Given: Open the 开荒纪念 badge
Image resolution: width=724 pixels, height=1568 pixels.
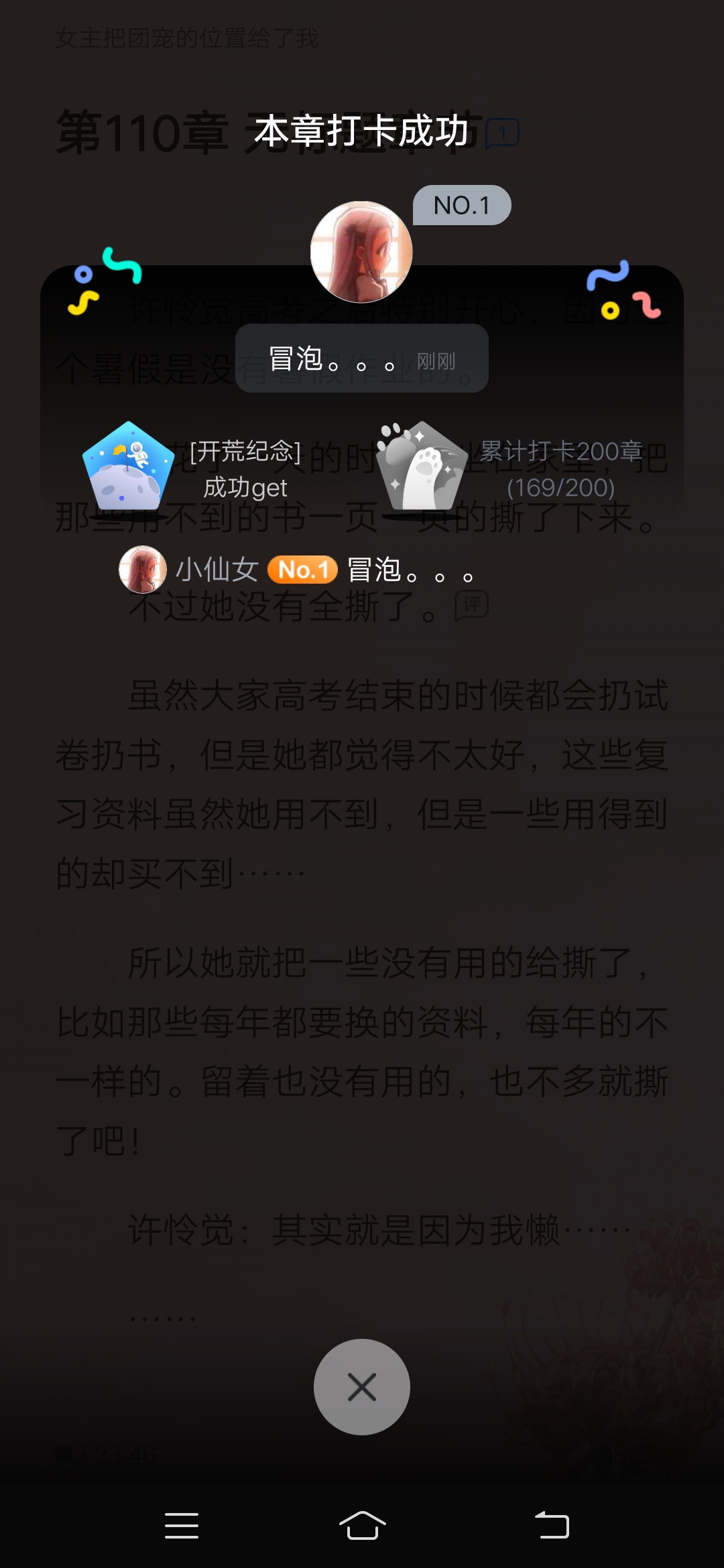Looking at the screenshot, I should tap(128, 467).
